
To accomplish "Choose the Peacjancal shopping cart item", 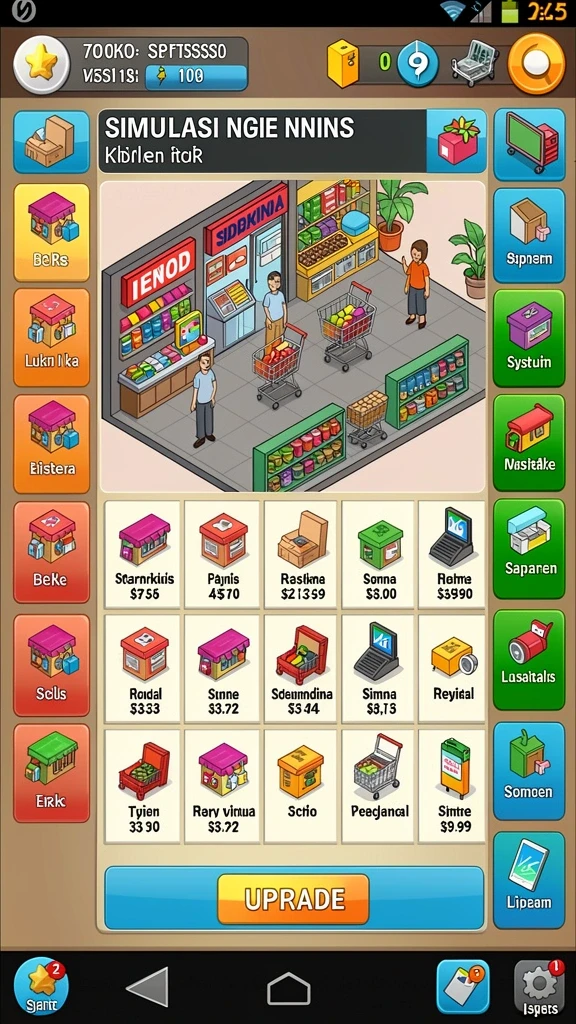I will [x=379, y=785].
